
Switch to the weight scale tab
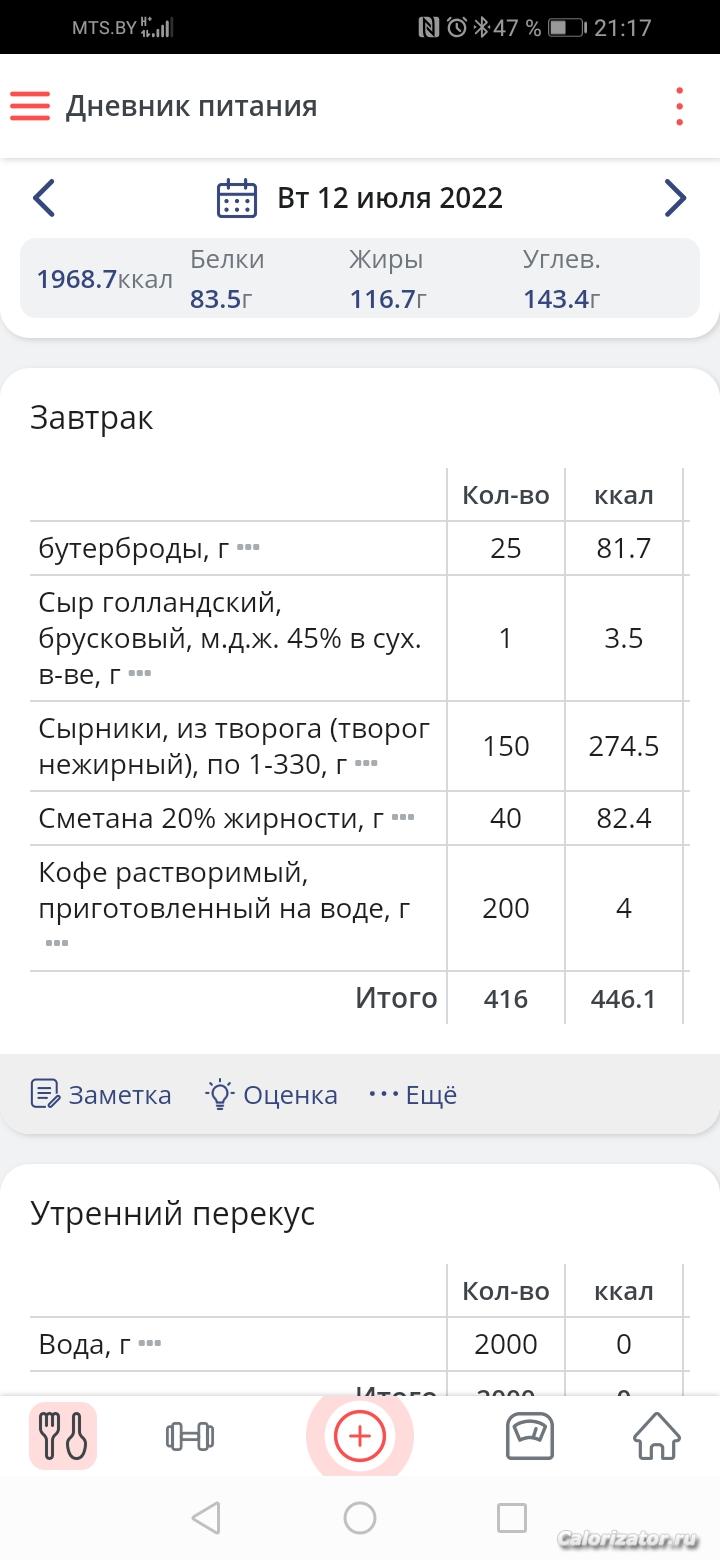coord(530,1437)
